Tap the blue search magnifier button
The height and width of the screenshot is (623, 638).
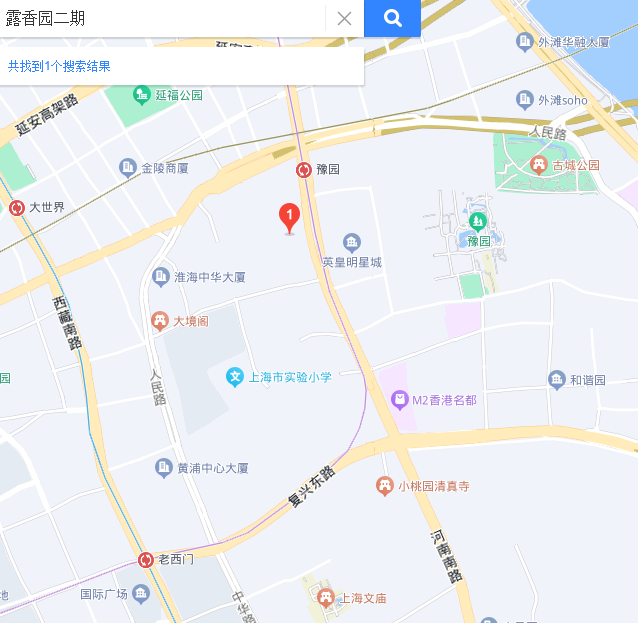(392, 18)
